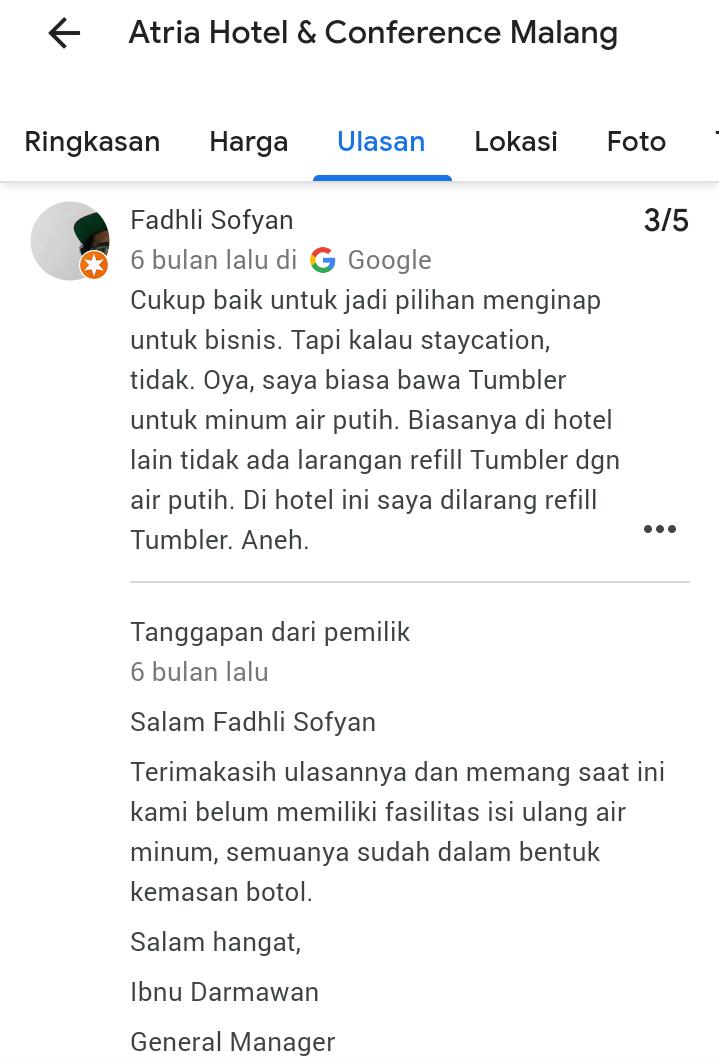Open more options on Fadhli Sofyan's review
Screen dimensions: 719x1061
(659, 529)
